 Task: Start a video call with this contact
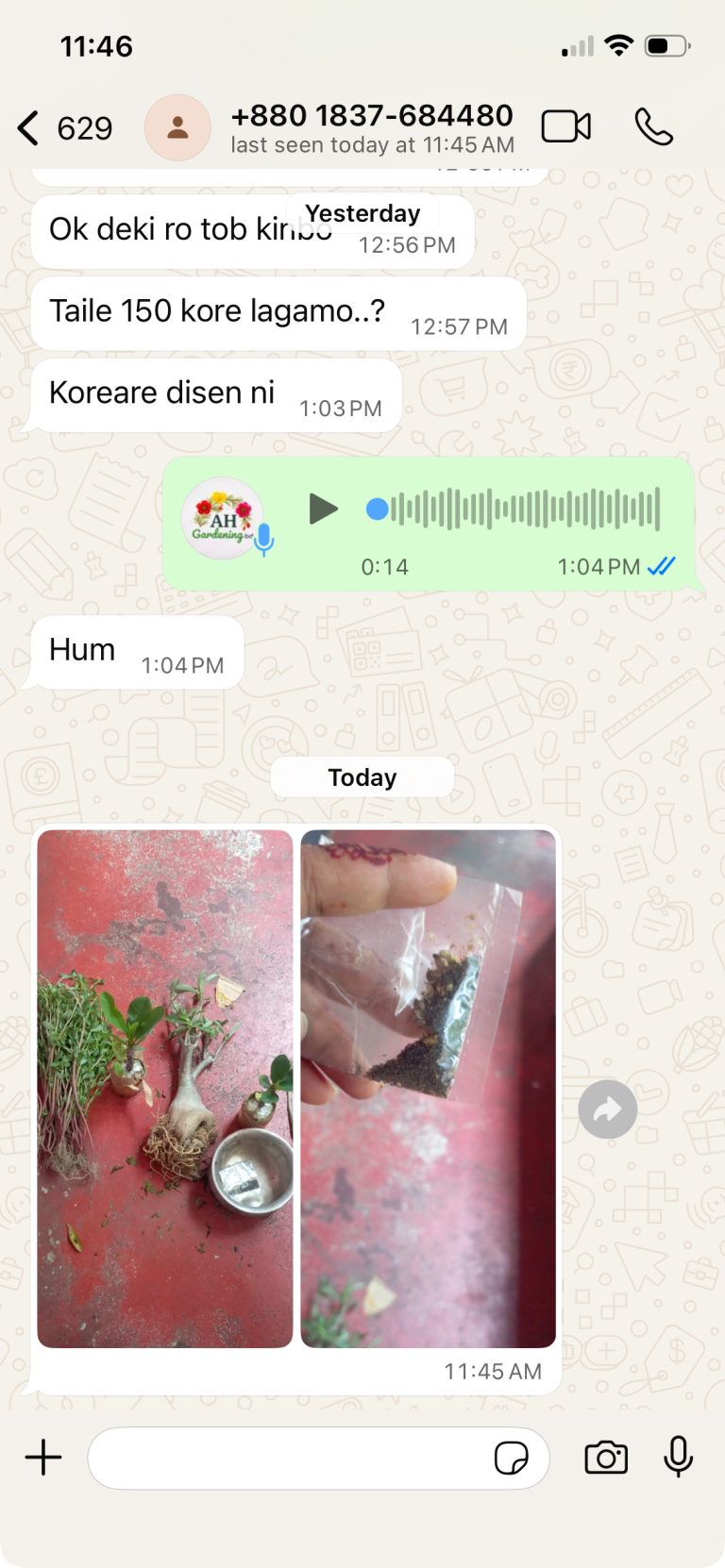566,126
